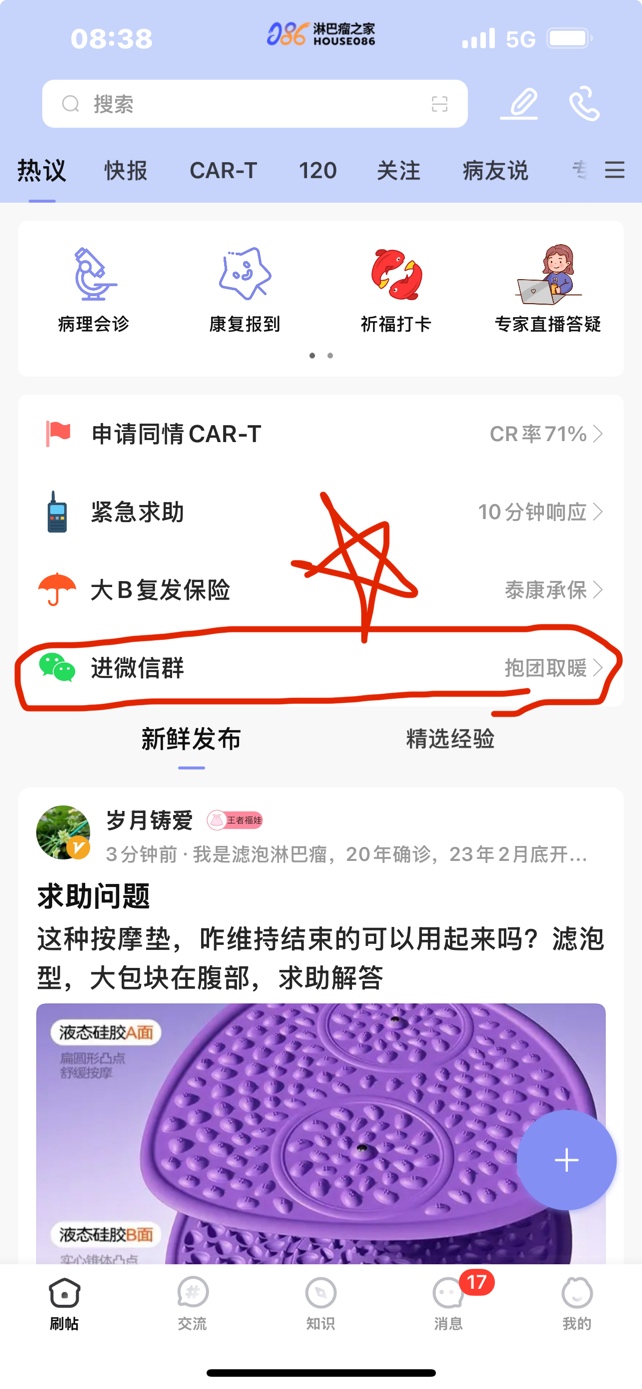642x1389 pixels.
Task: Switch to the 快报 tab
Action: point(126,171)
